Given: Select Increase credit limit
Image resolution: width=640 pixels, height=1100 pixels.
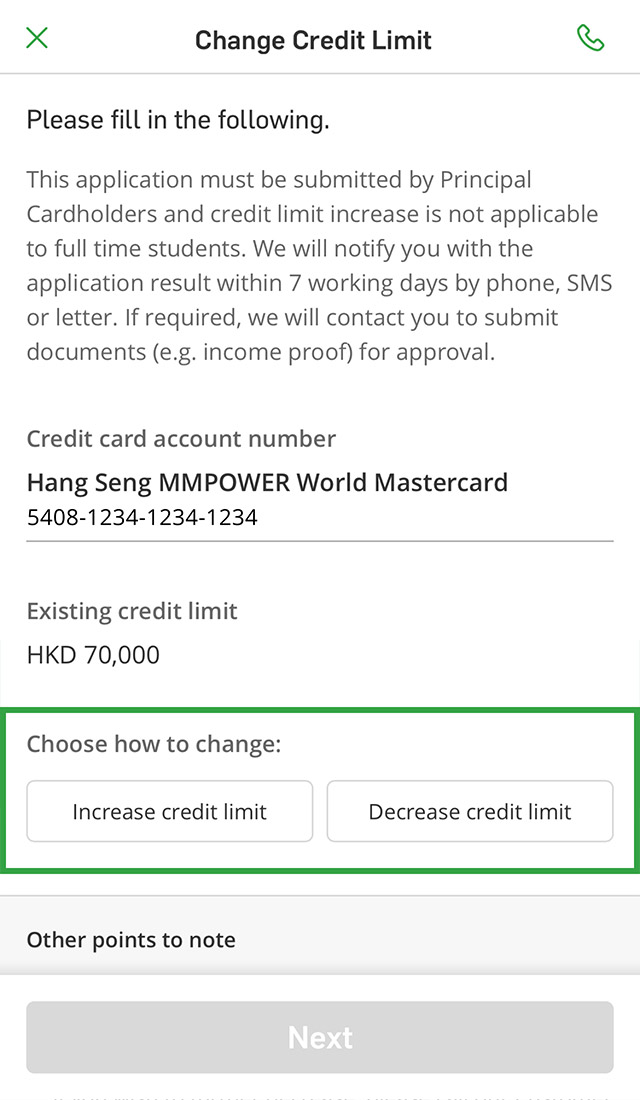Looking at the screenshot, I should (x=170, y=811).
